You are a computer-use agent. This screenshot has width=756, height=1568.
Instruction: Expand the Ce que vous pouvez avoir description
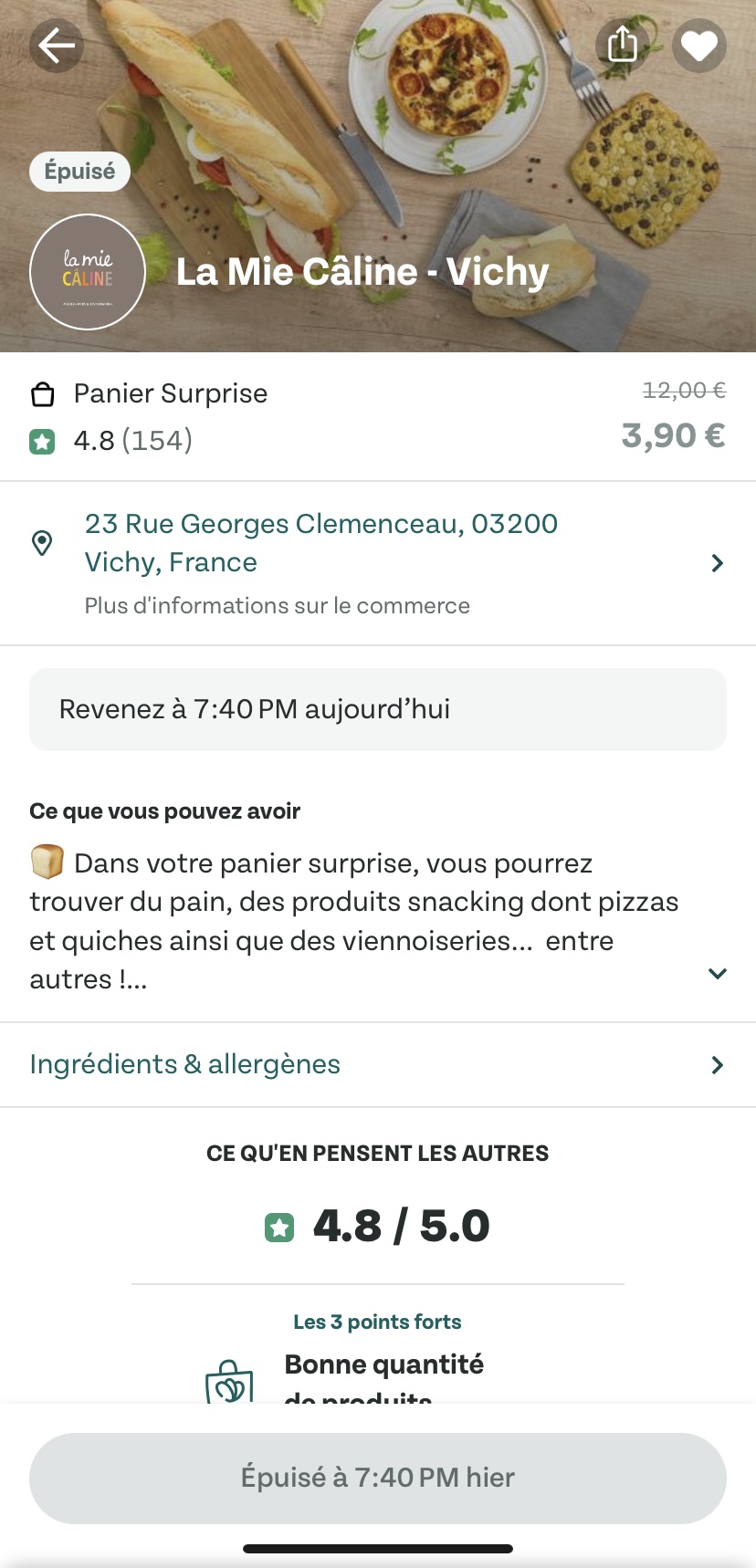coord(718,974)
